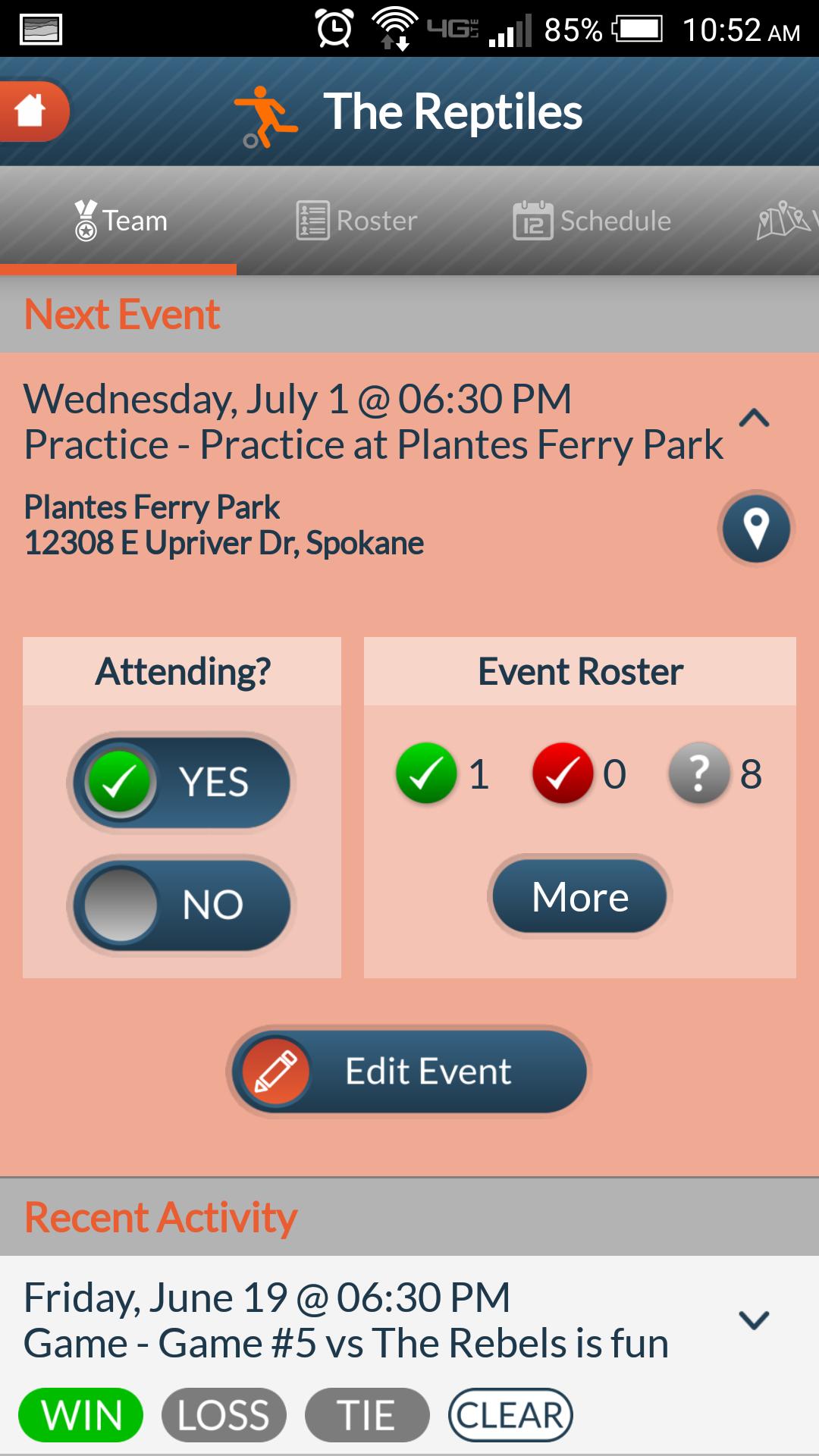Tap the Edit Event button
The image size is (819, 1456).
[x=409, y=1072]
